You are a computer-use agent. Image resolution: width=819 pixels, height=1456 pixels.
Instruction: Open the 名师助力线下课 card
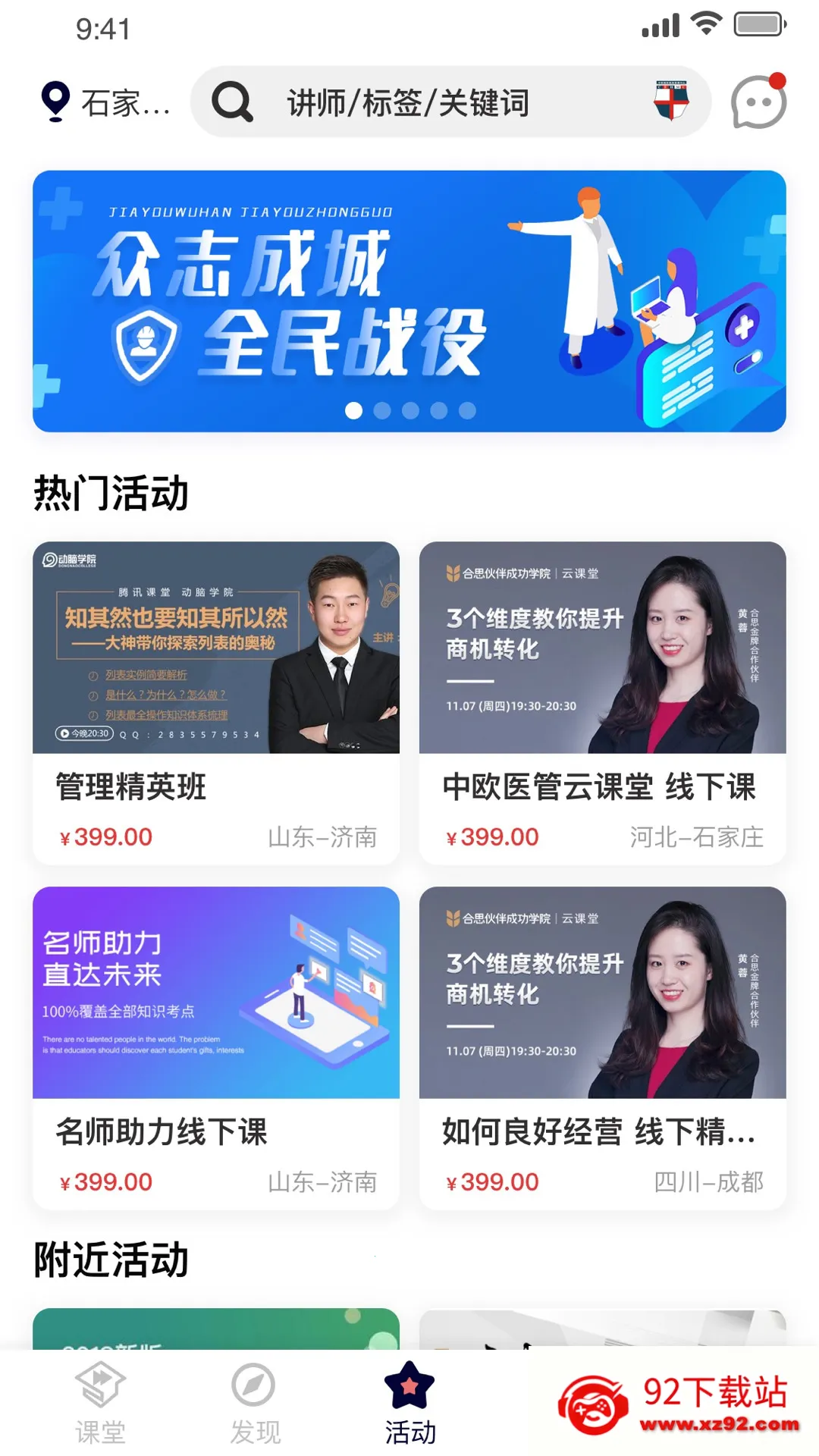pos(216,1048)
